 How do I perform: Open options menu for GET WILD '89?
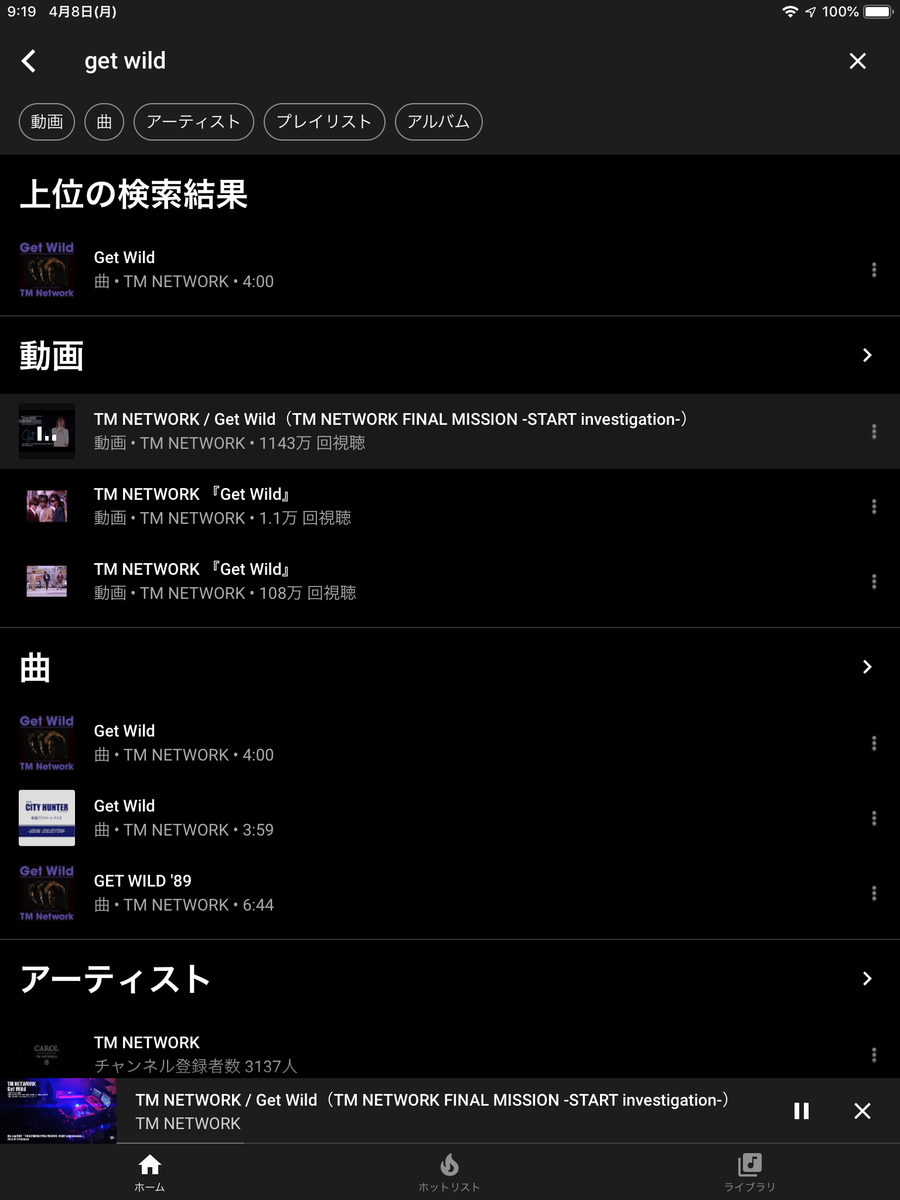[x=873, y=892]
